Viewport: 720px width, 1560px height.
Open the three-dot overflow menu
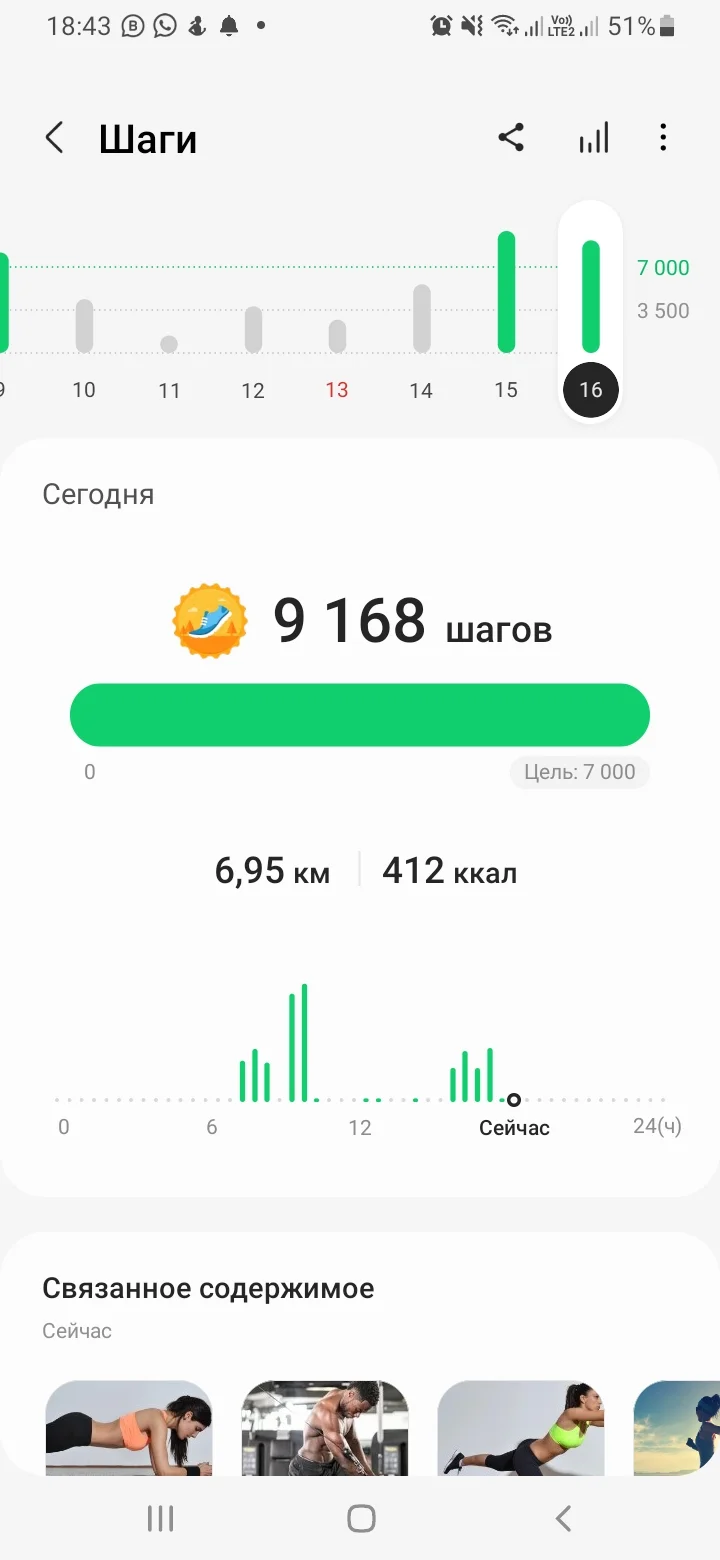pos(663,137)
